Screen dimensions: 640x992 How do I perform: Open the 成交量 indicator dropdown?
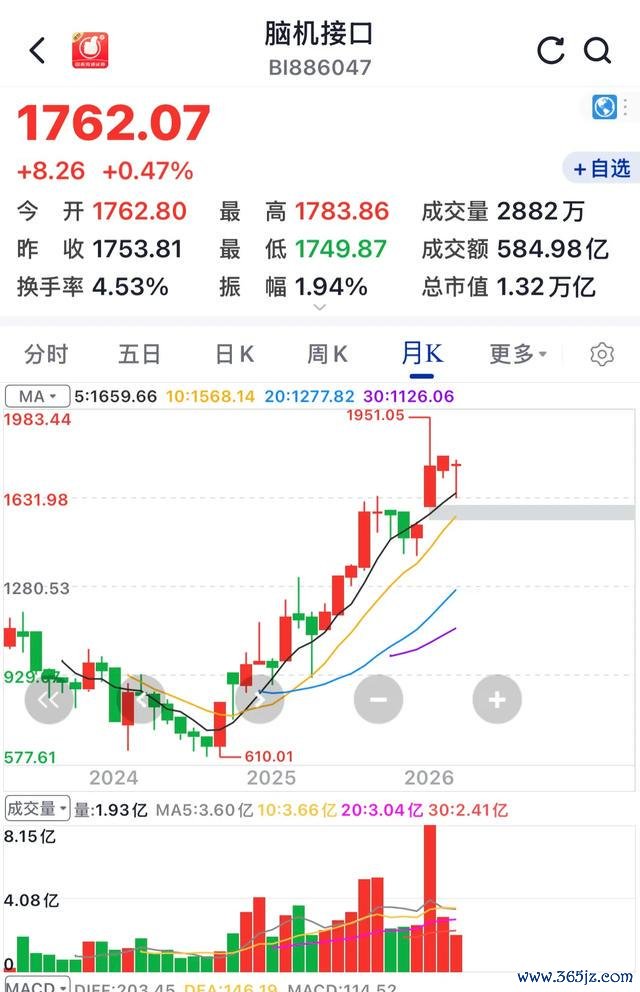click(x=37, y=809)
